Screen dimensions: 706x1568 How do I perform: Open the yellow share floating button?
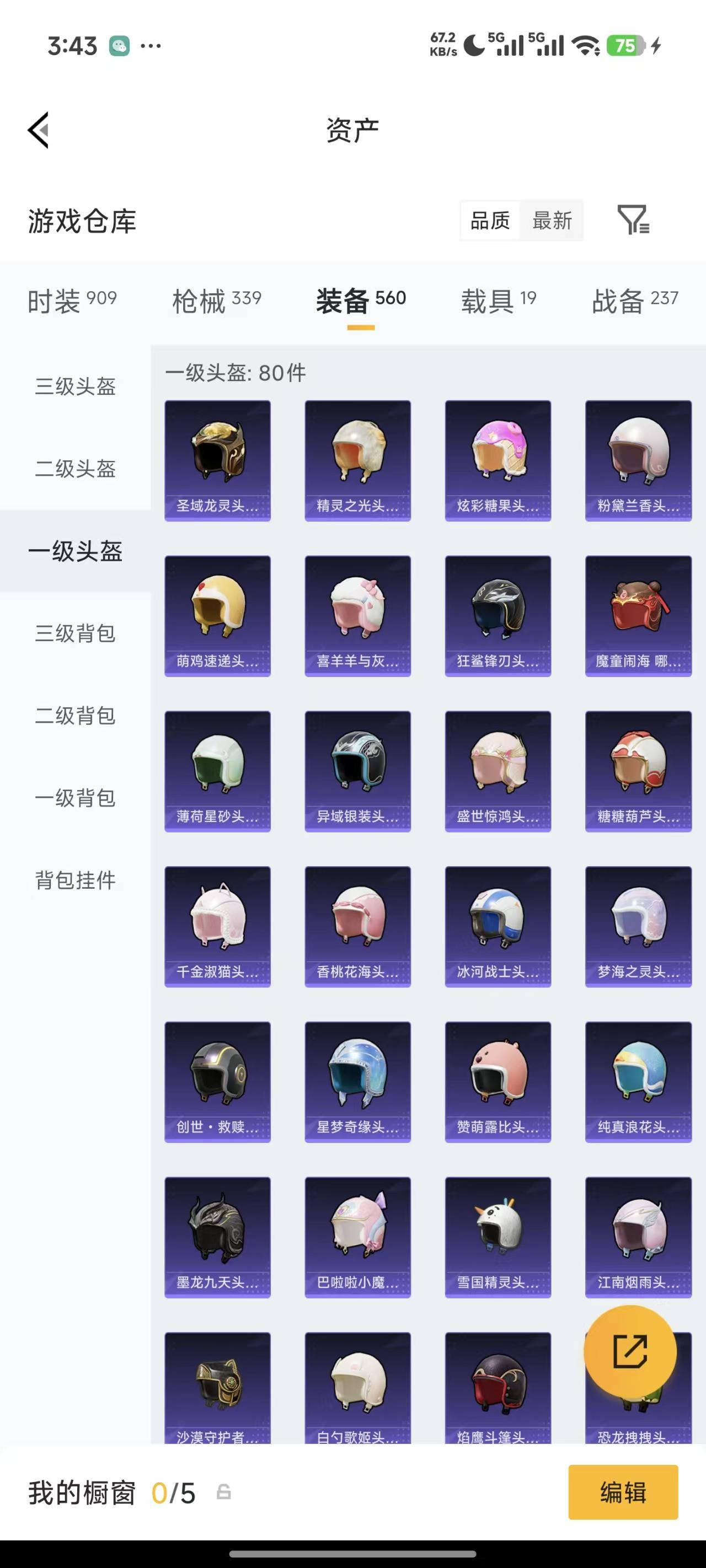(x=629, y=1351)
